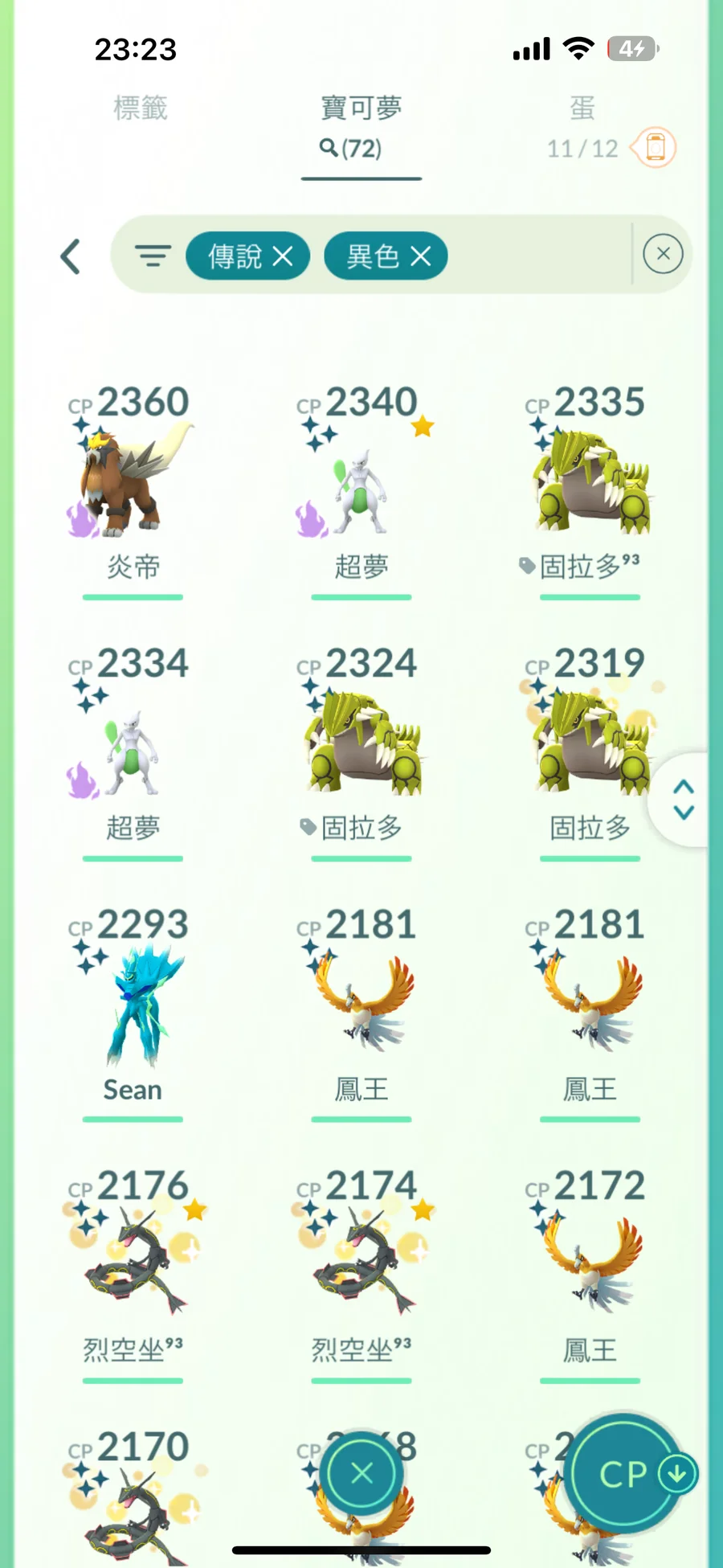
Task: Open the filter options icon
Action: click(x=153, y=256)
